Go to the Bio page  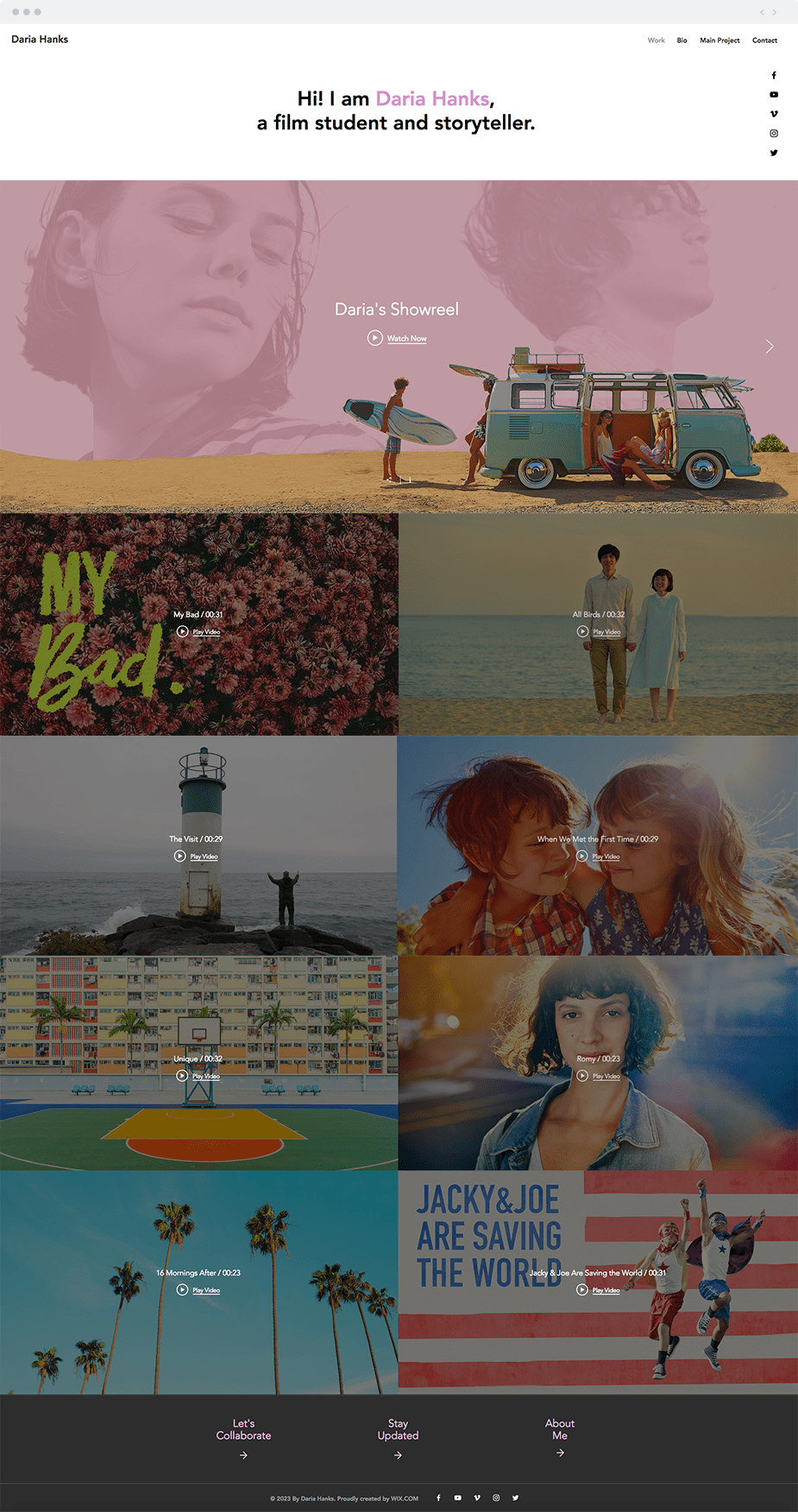tap(682, 41)
